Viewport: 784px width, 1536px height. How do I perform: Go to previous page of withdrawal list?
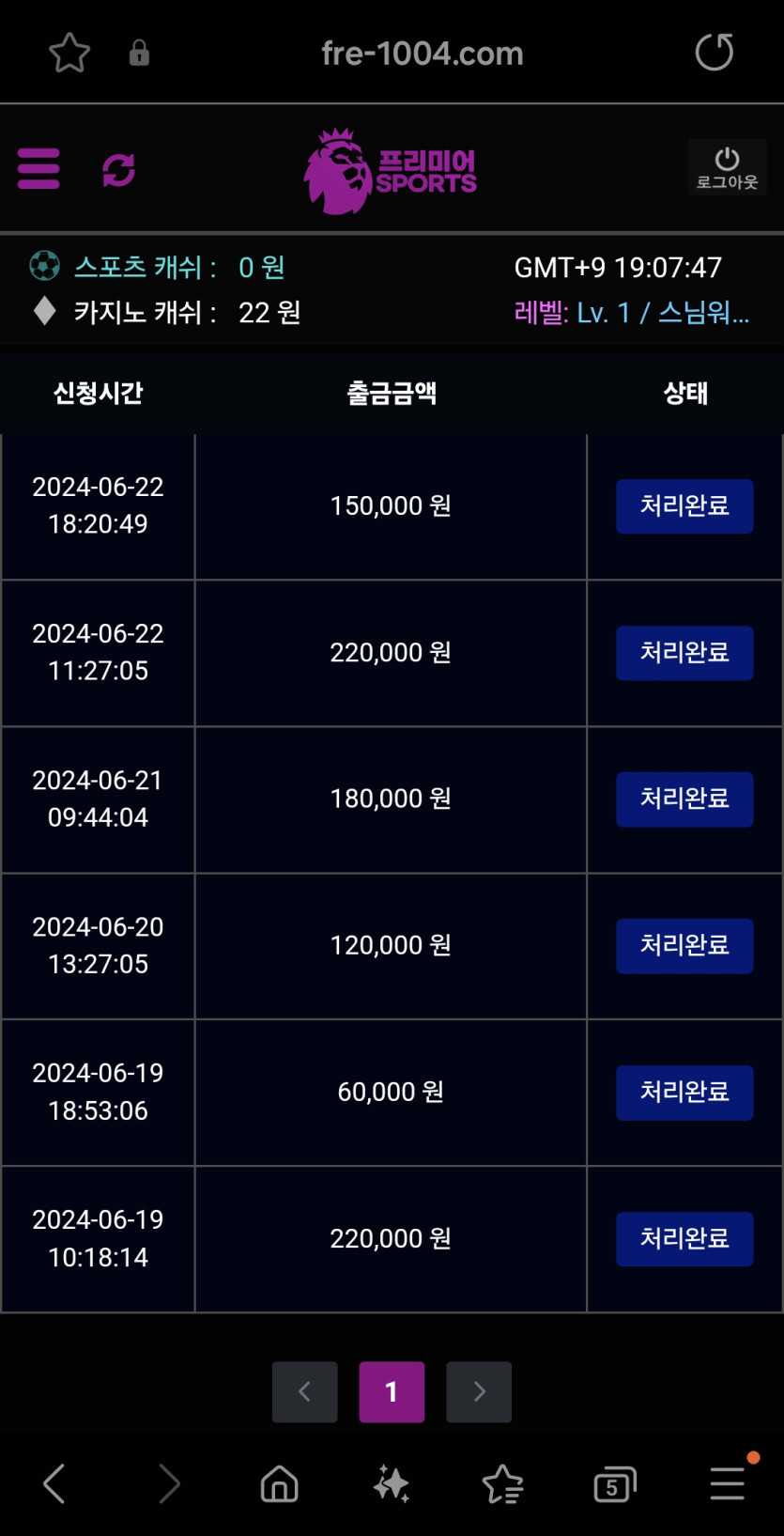point(304,1391)
